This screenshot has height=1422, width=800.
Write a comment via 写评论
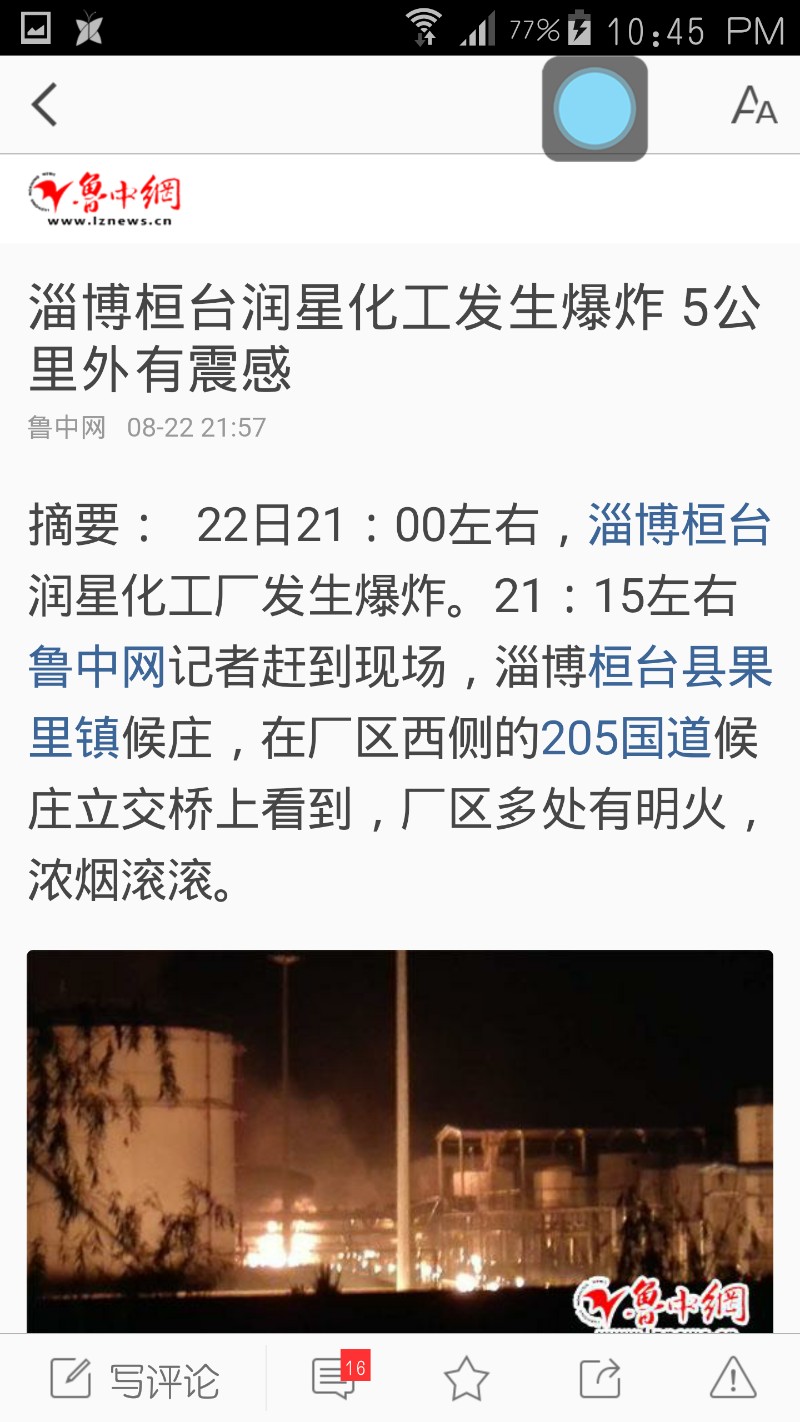(135, 1380)
